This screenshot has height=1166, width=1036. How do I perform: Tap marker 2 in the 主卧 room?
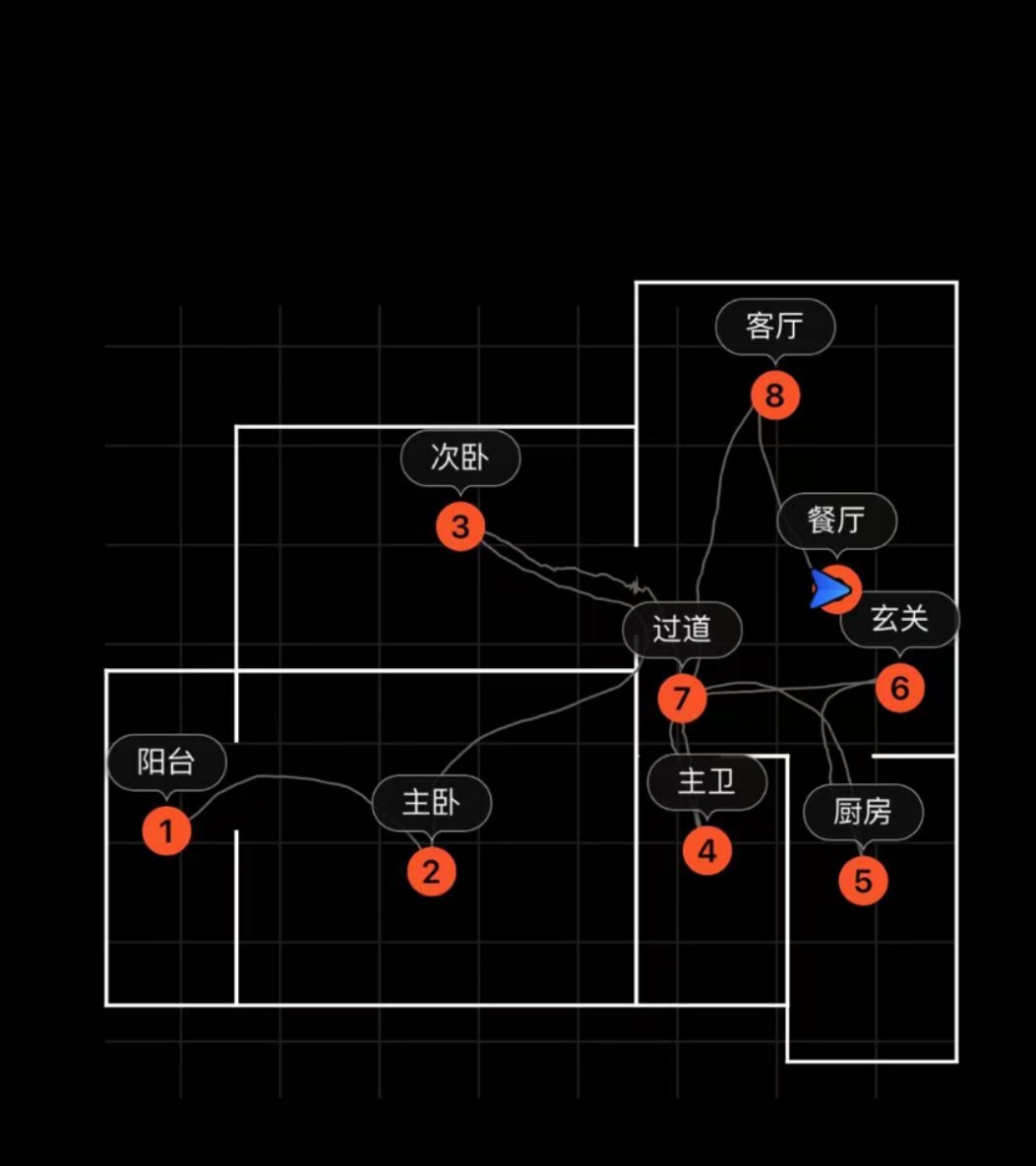pyautogui.click(x=431, y=872)
